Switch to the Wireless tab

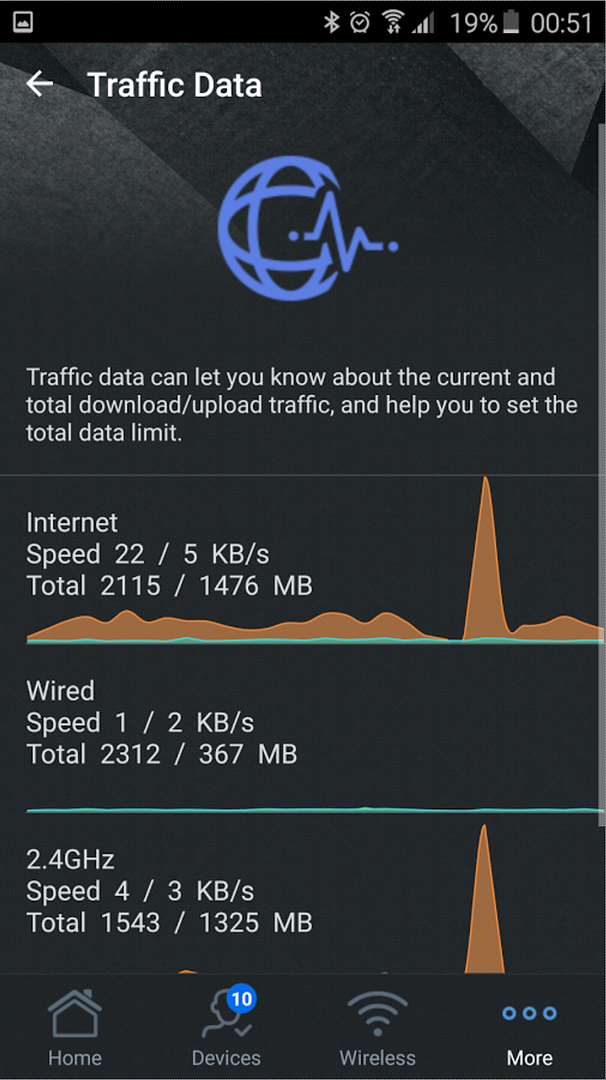point(377,1027)
